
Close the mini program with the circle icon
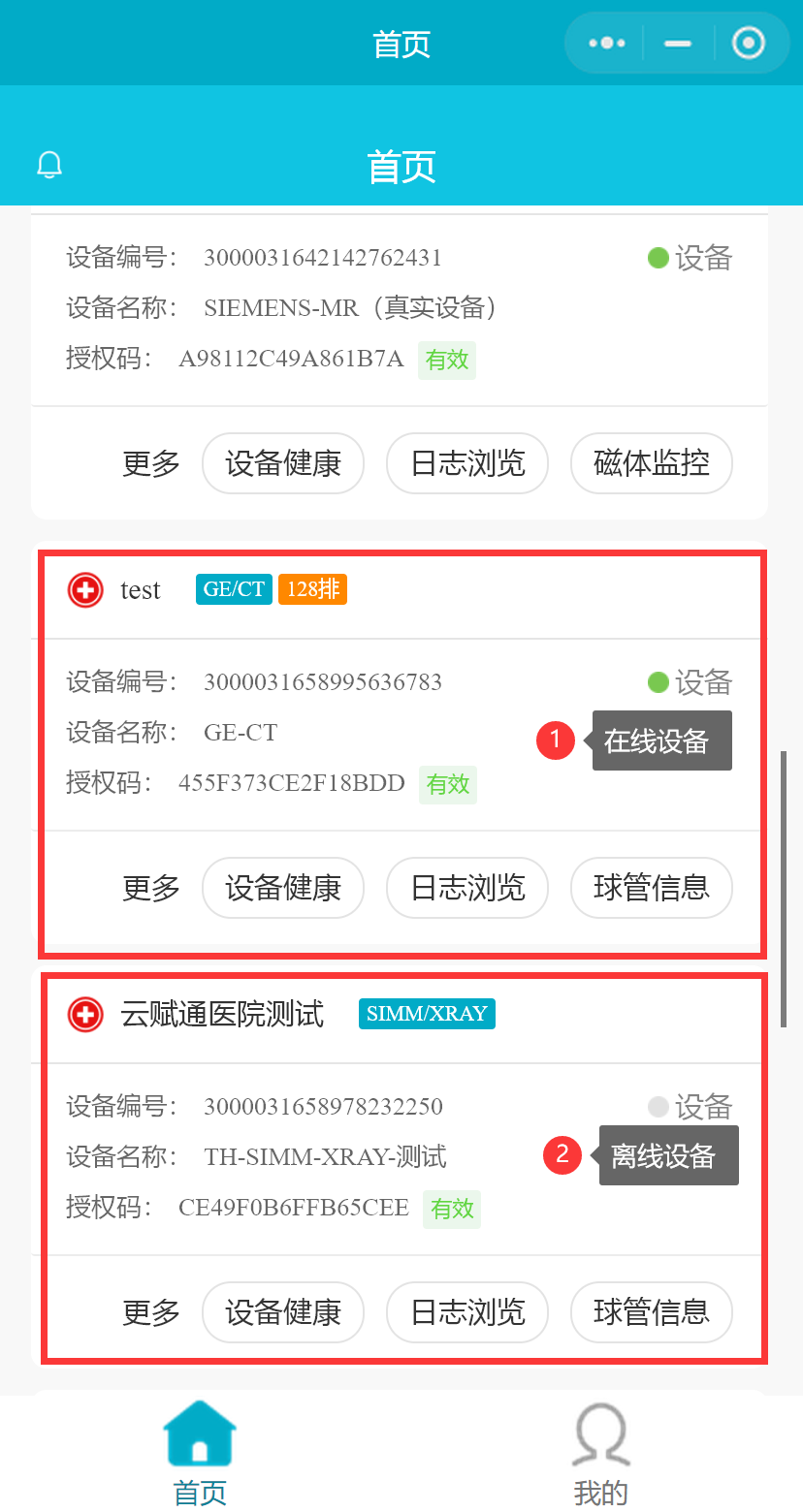tap(749, 44)
